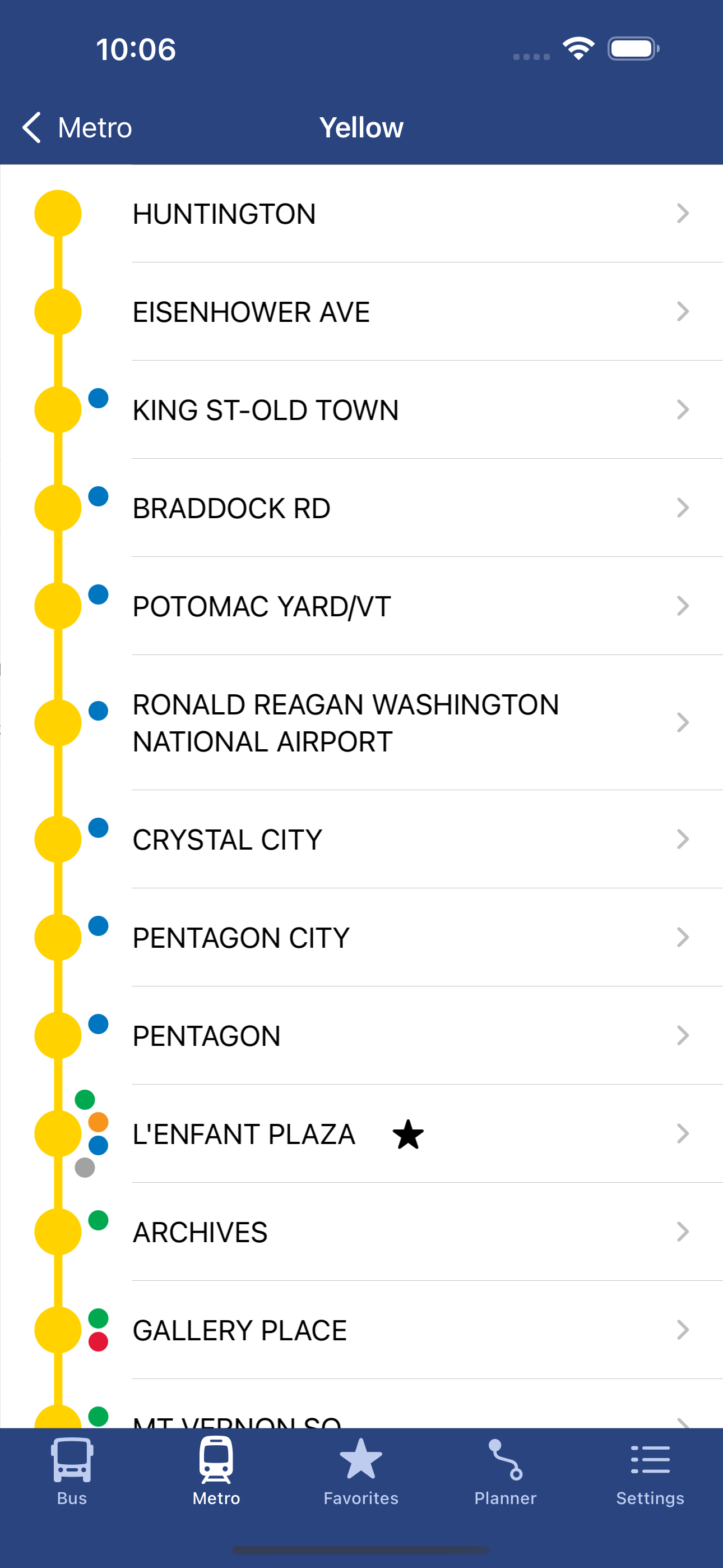Open Eisenhower Ave station
Screen dimensions: 723x1568
click(361, 312)
